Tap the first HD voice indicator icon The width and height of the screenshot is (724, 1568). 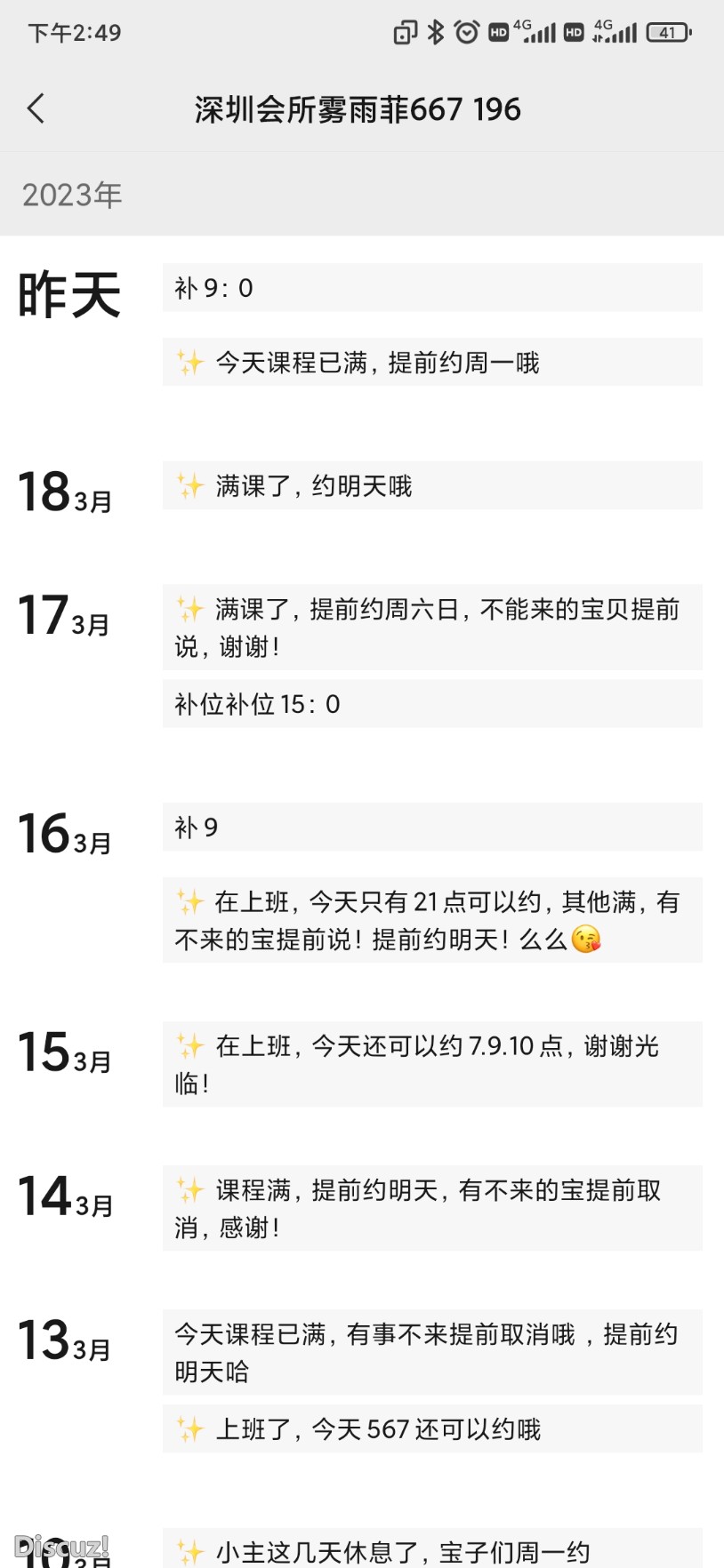point(498,32)
